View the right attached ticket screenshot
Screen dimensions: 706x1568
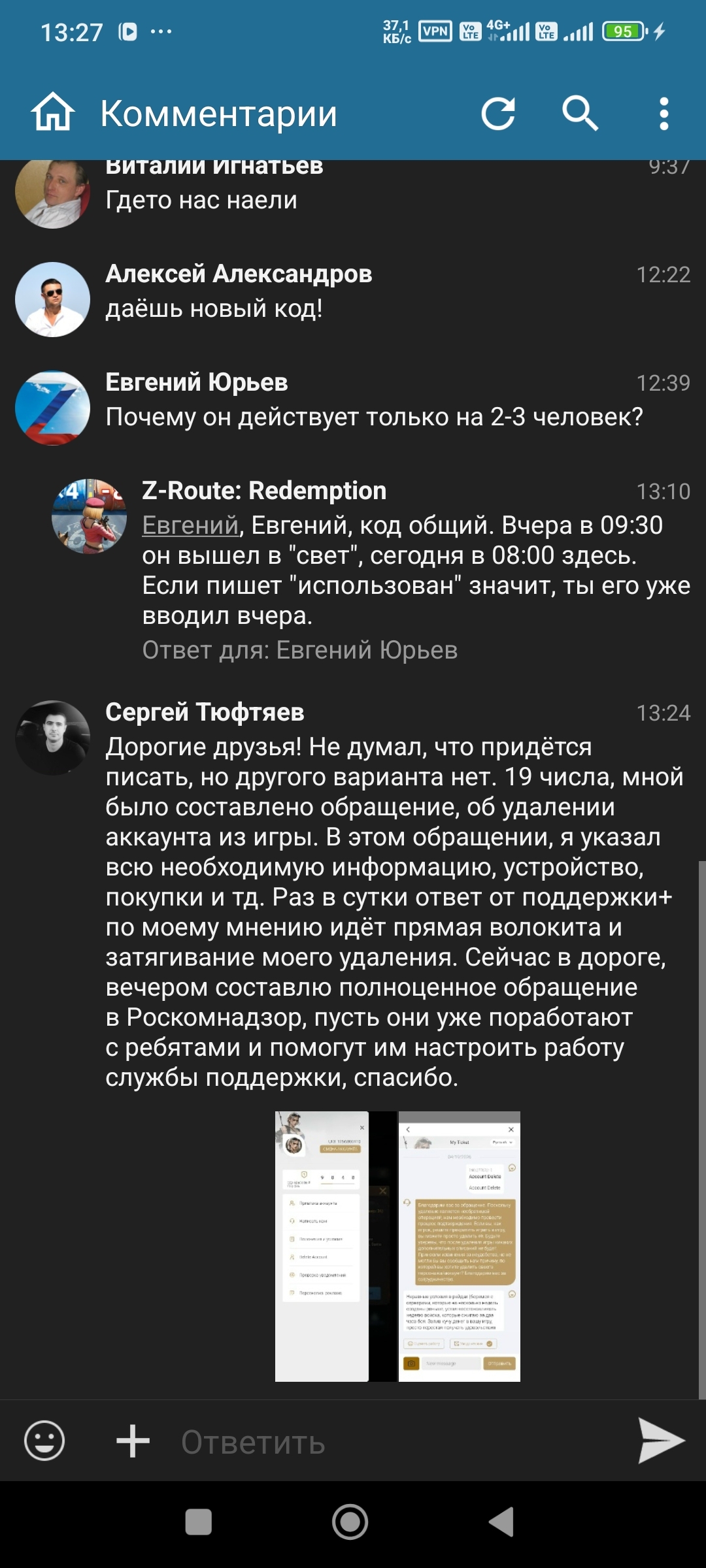pyautogui.click(x=459, y=1246)
